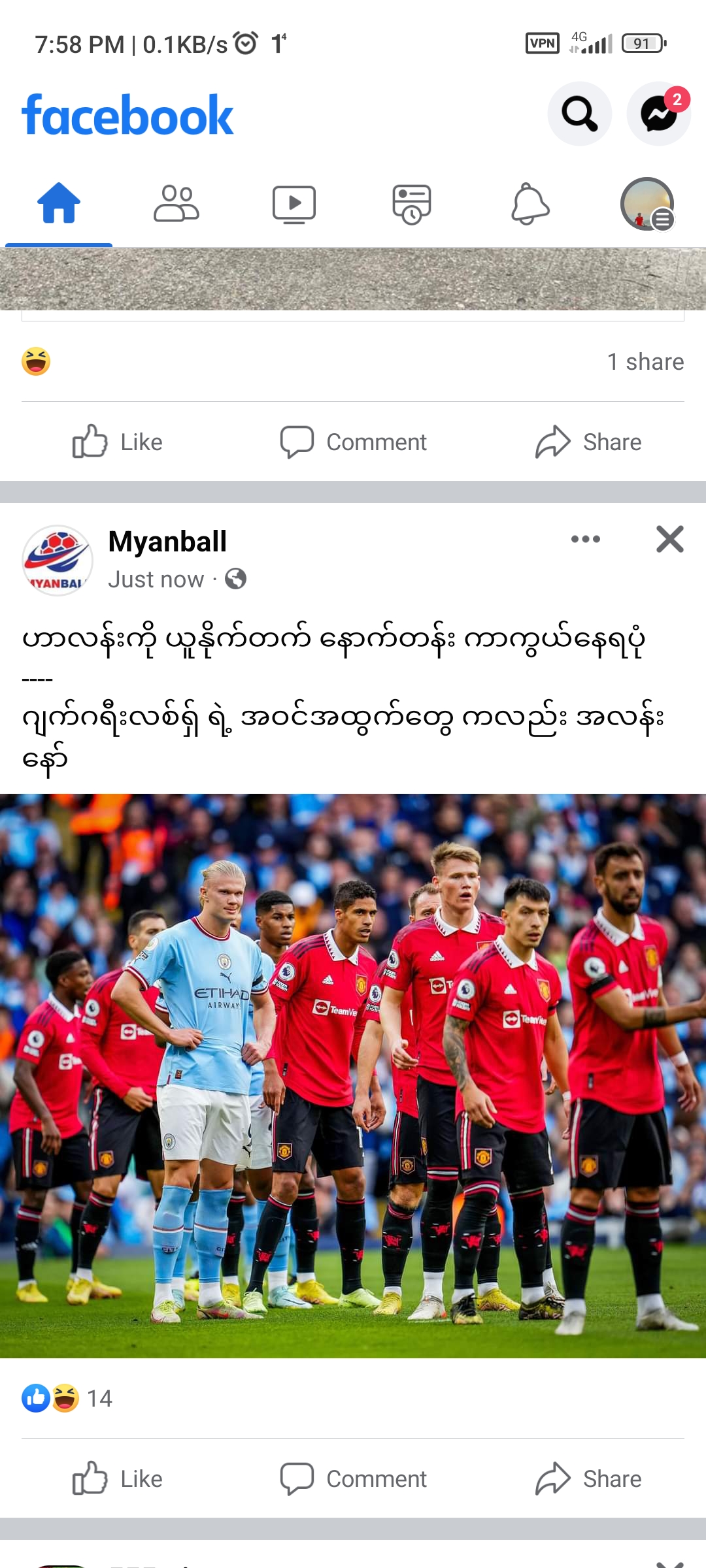Open Facebook search
The height and width of the screenshot is (1568, 706).
[579, 114]
